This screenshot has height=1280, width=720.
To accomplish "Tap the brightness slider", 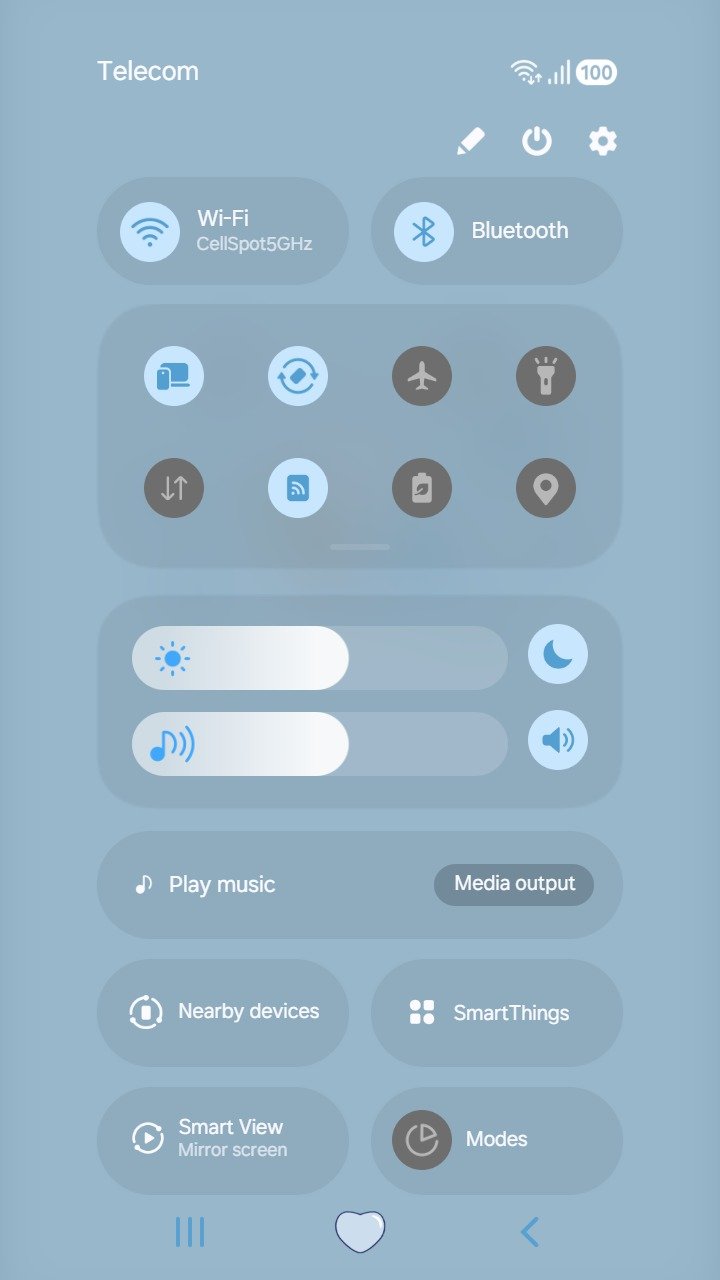I will [320, 658].
